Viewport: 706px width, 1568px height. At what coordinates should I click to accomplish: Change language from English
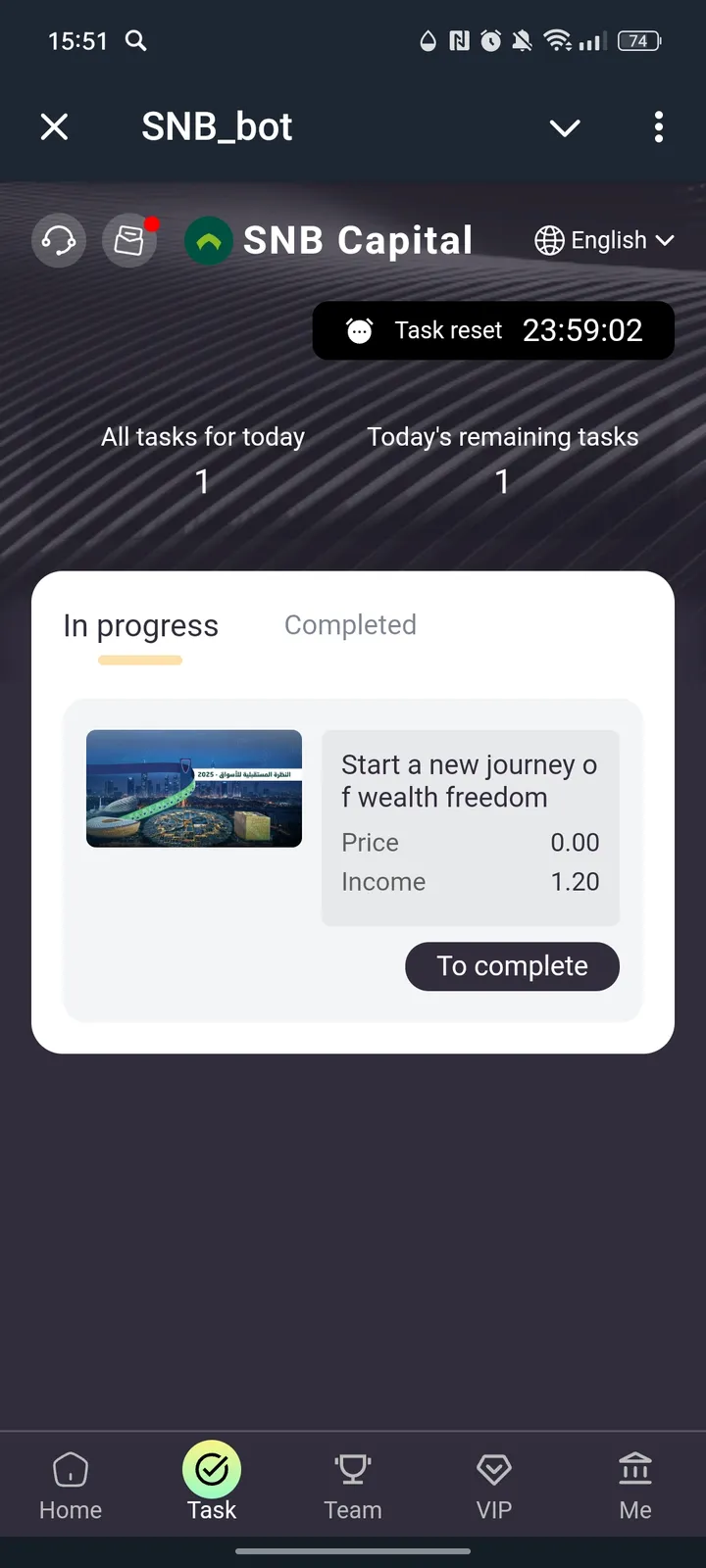[x=604, y=240]
